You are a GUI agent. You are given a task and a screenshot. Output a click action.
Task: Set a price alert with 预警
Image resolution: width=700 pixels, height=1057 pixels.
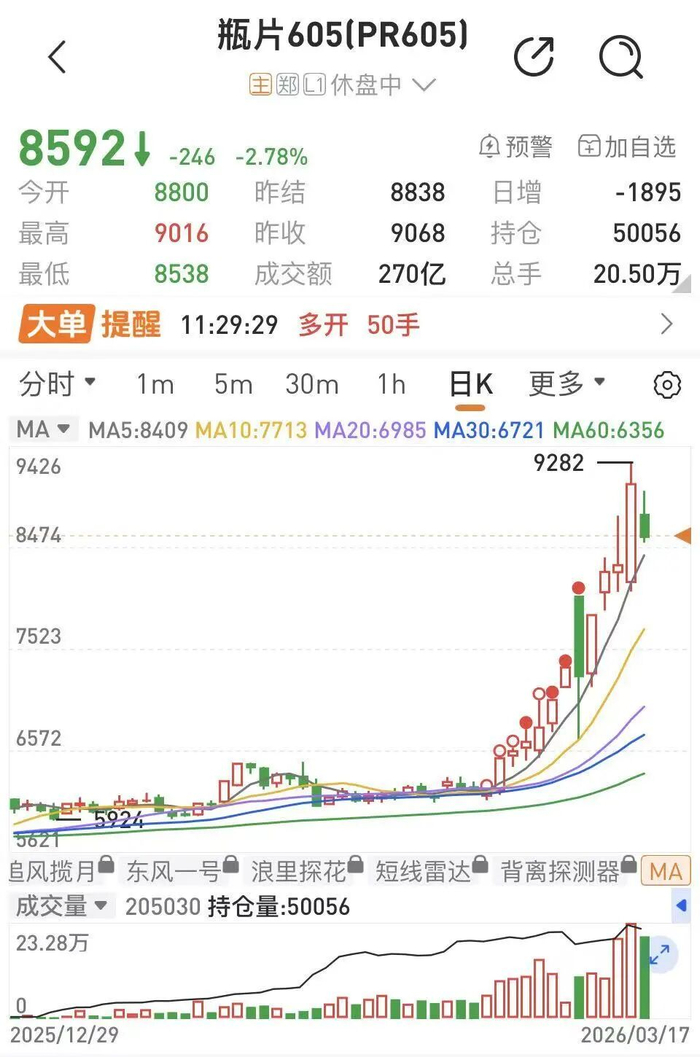[x=516, y=146]
